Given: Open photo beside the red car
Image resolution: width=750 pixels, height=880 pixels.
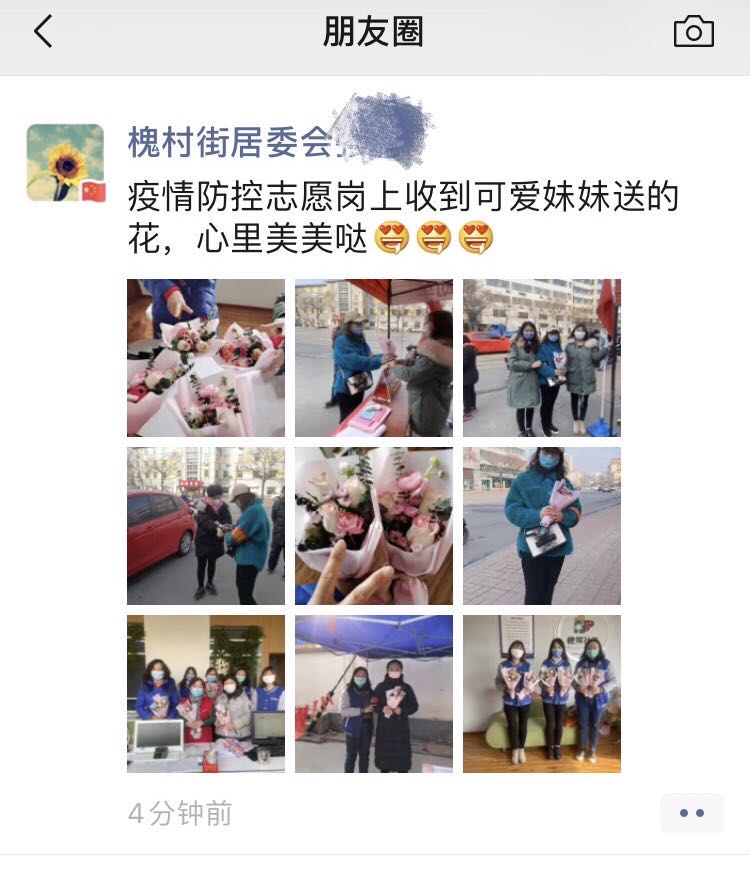Looking at the screenshot, I should click(x=205, y=525).
